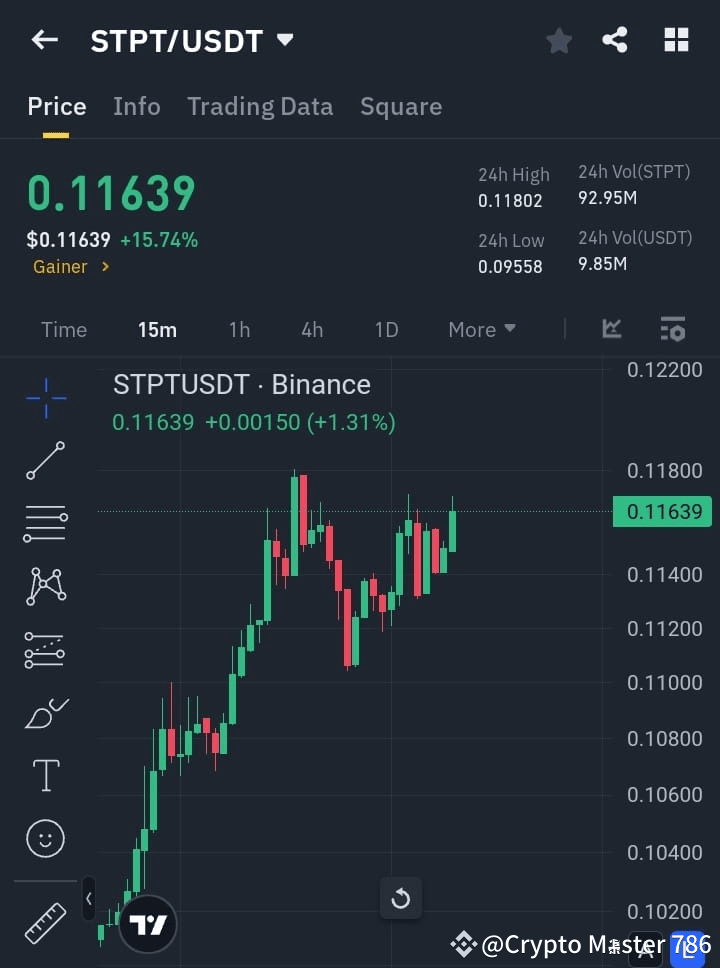Click the share icon
This screenshot has width=720, height=968.
(x=615, y=40)
